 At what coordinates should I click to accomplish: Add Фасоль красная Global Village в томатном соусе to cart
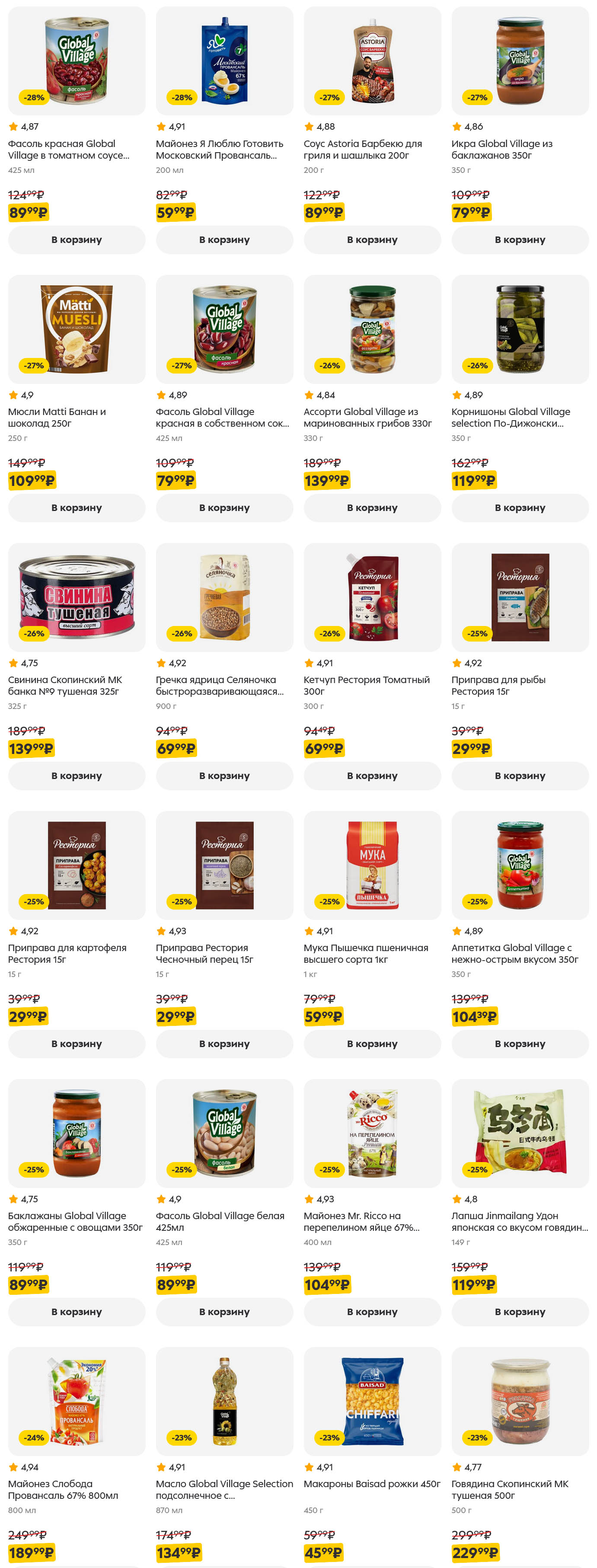tap(77, 240)
